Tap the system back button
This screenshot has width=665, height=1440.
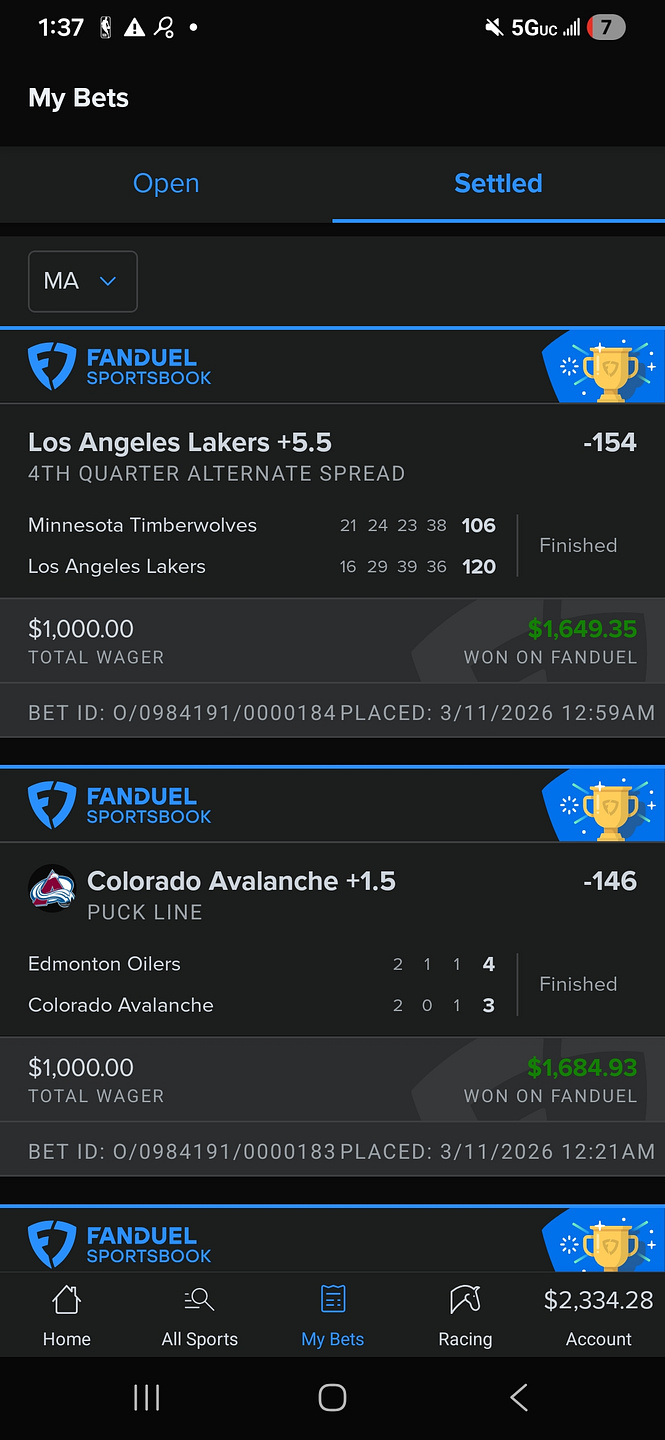click(518, 1397)
